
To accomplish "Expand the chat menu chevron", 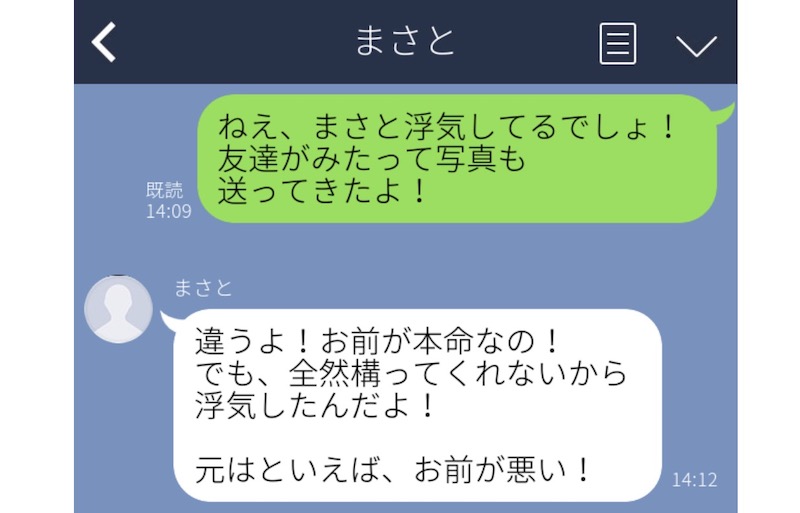I will point(696,45).
